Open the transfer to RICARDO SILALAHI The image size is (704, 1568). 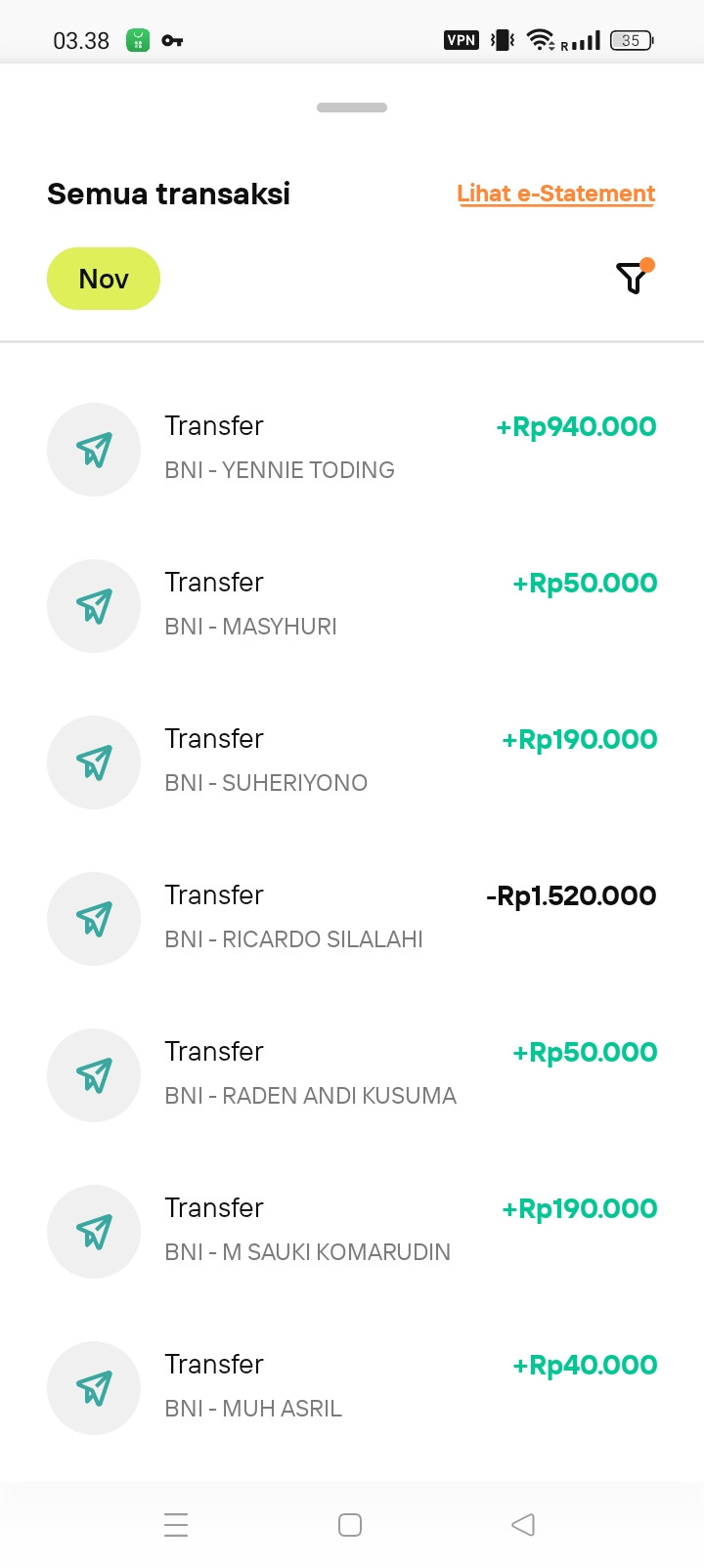[352, 918]
